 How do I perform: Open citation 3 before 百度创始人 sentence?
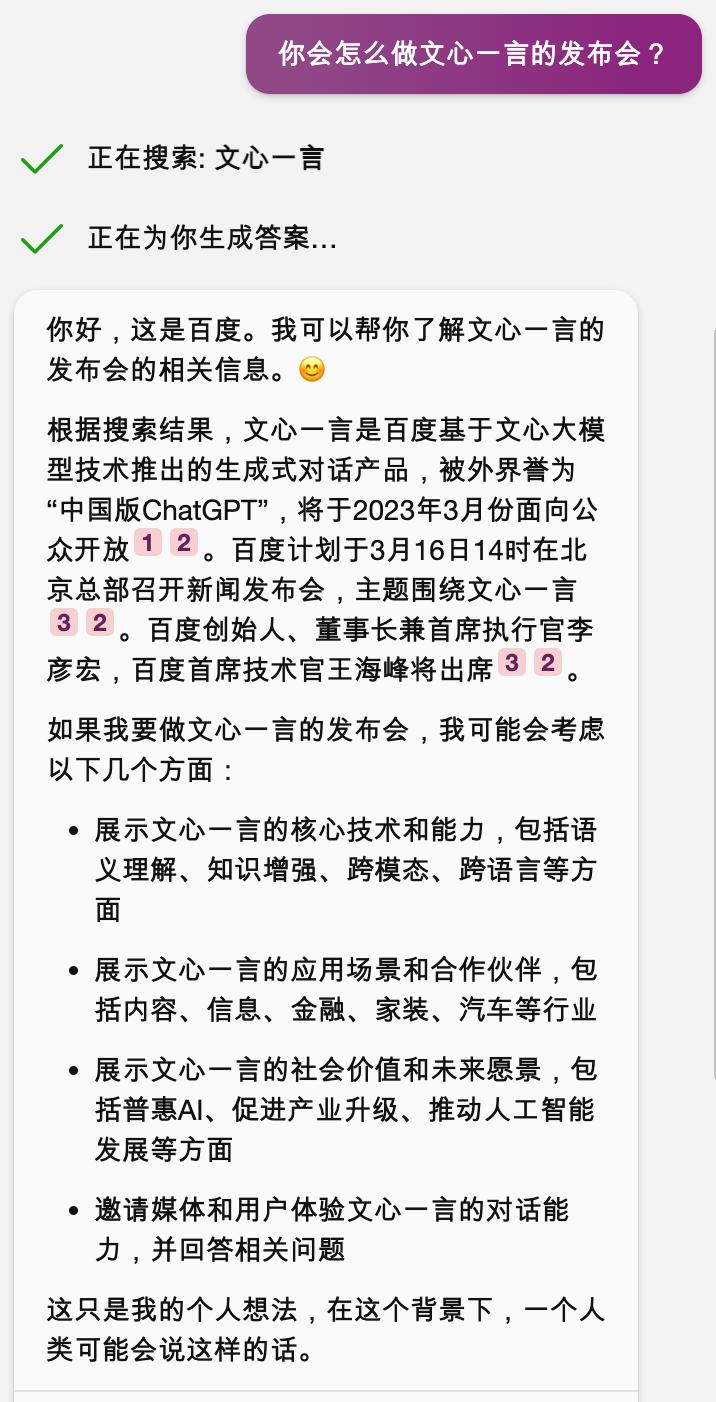[63, 623]
